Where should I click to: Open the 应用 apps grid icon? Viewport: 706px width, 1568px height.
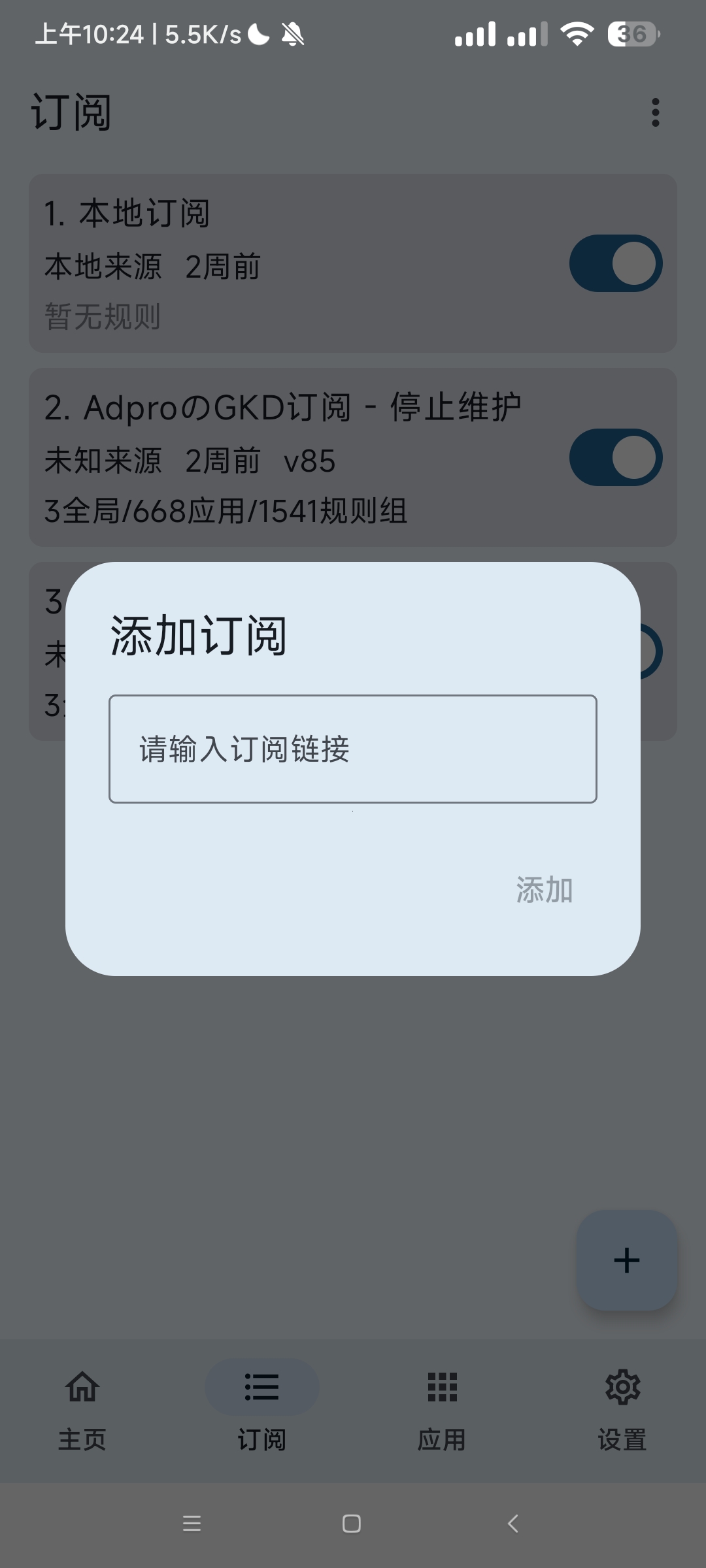click(x=441, y=1388)
